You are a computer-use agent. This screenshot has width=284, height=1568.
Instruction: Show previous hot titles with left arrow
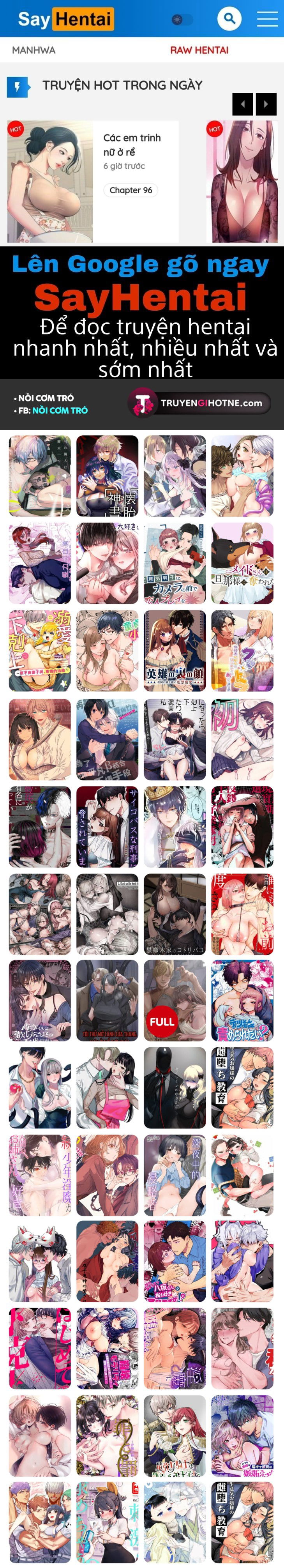[243, 104]
